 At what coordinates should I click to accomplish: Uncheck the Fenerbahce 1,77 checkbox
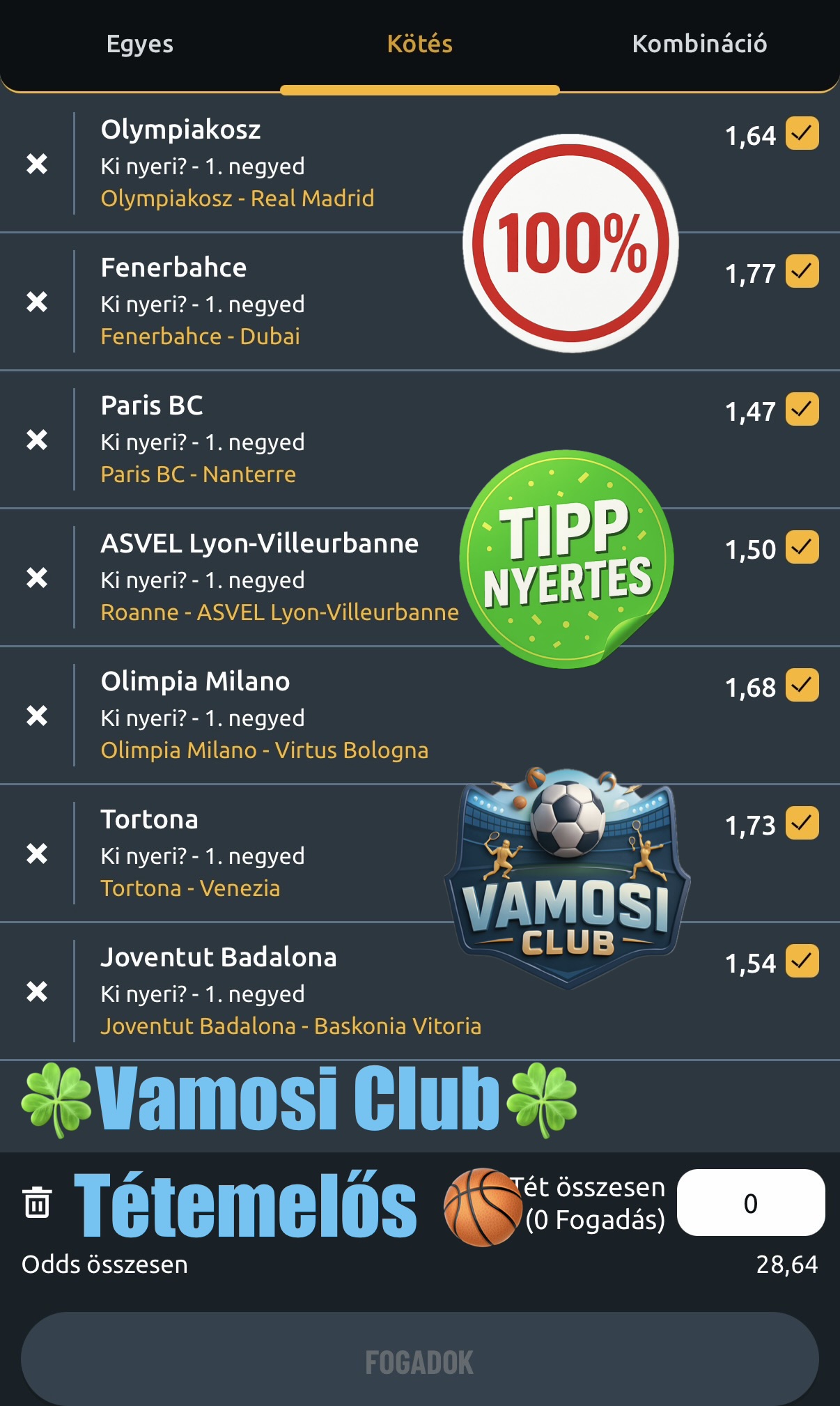tap(802, 271)
